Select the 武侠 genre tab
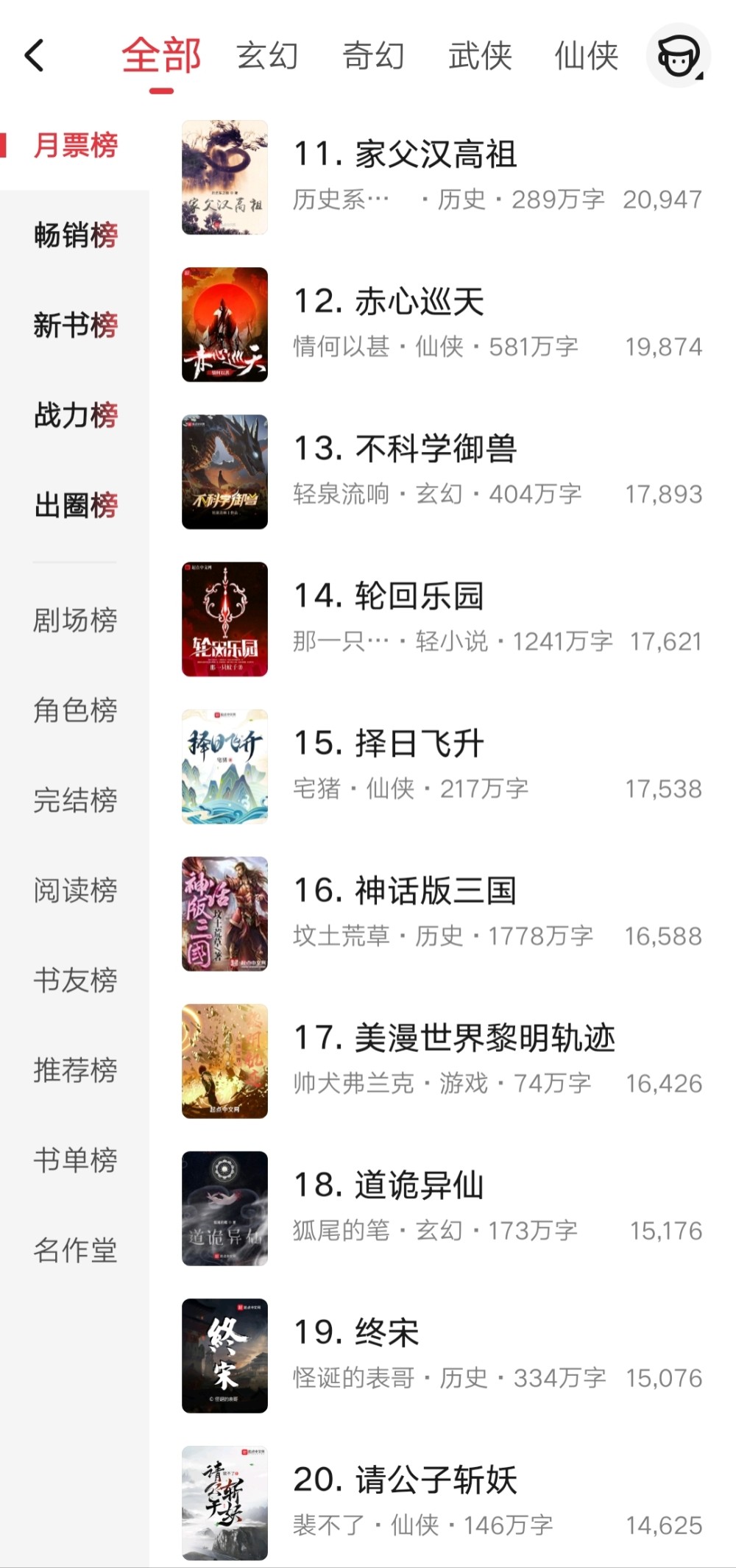This screenshot has width=736, height=1568. coord(480,56)
